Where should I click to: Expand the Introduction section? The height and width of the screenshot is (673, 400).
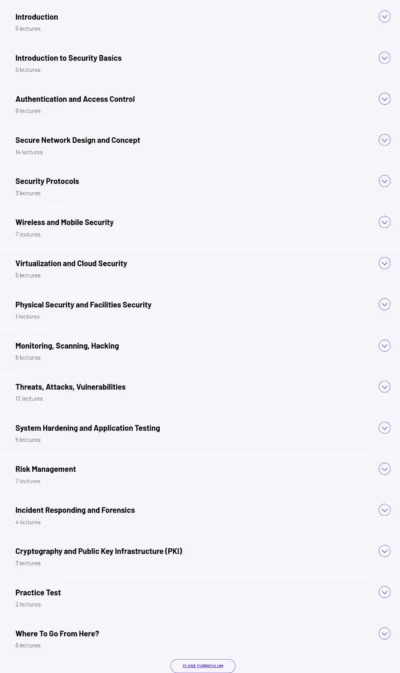(384, 17)
